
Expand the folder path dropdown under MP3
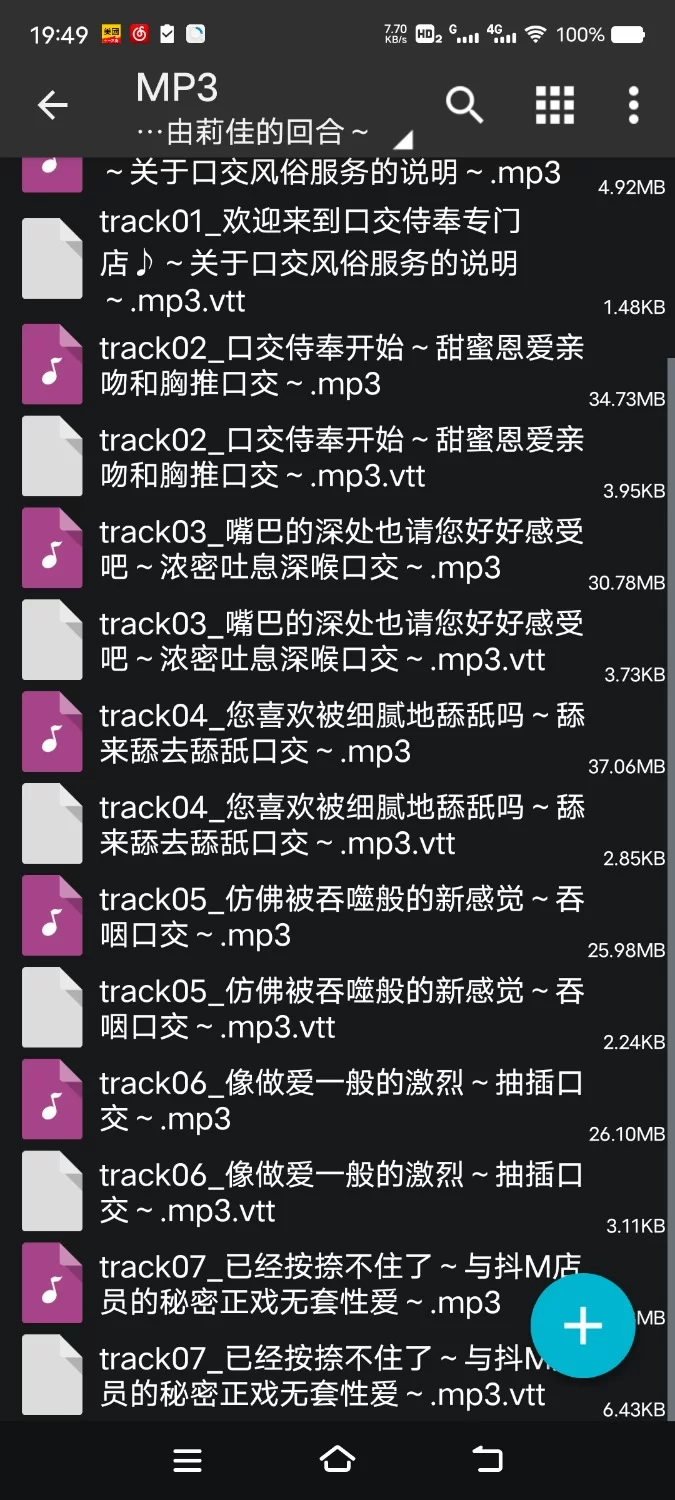403,138
